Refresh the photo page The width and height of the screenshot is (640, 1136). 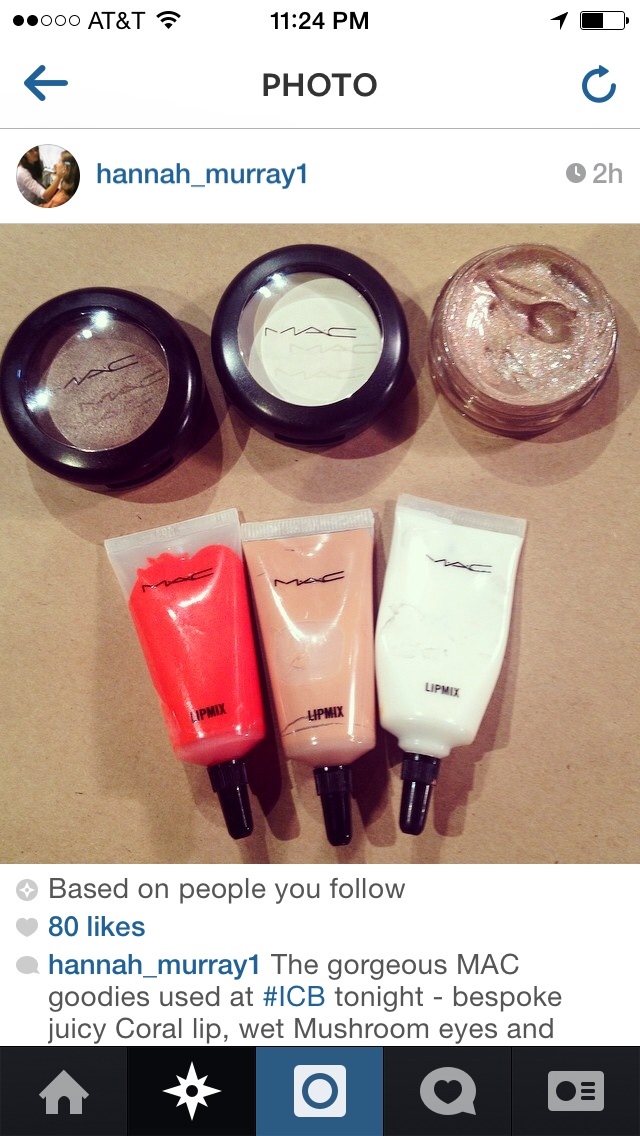click(x=598, y=86)
